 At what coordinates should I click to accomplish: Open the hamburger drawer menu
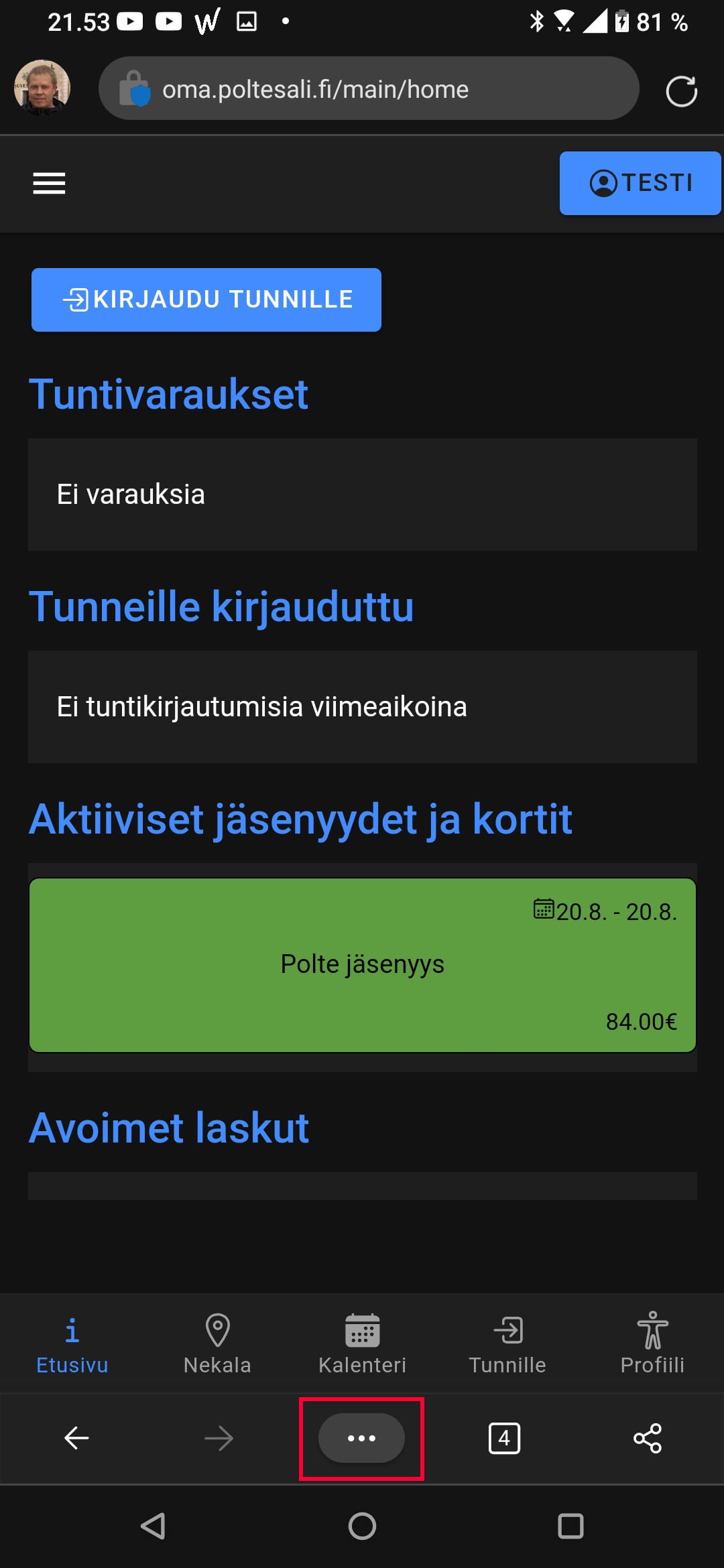[49, 183]
